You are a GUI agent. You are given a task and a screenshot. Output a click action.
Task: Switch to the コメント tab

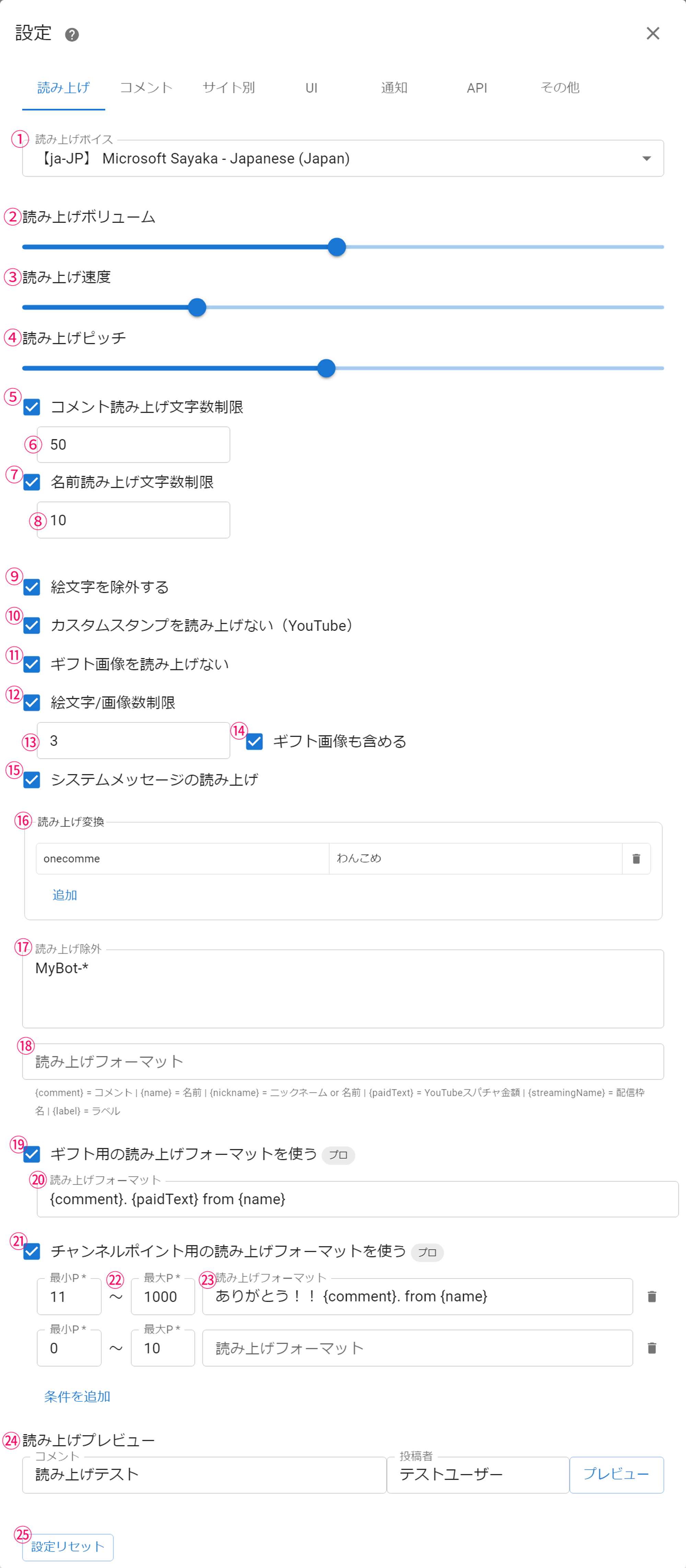146,88
